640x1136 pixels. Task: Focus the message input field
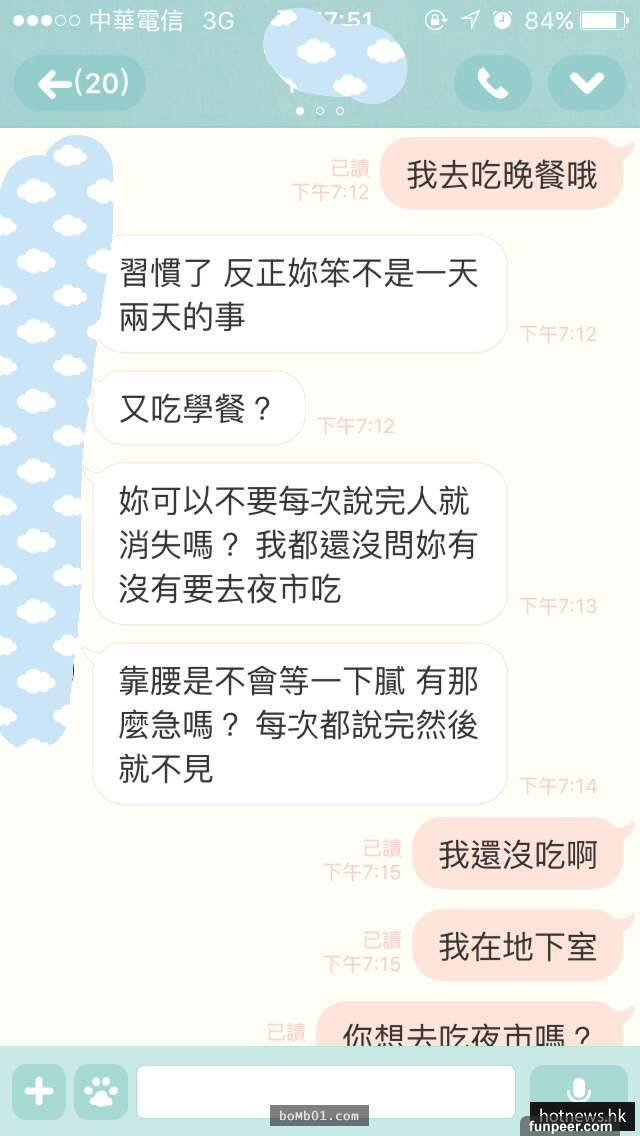coord(326,1091)
